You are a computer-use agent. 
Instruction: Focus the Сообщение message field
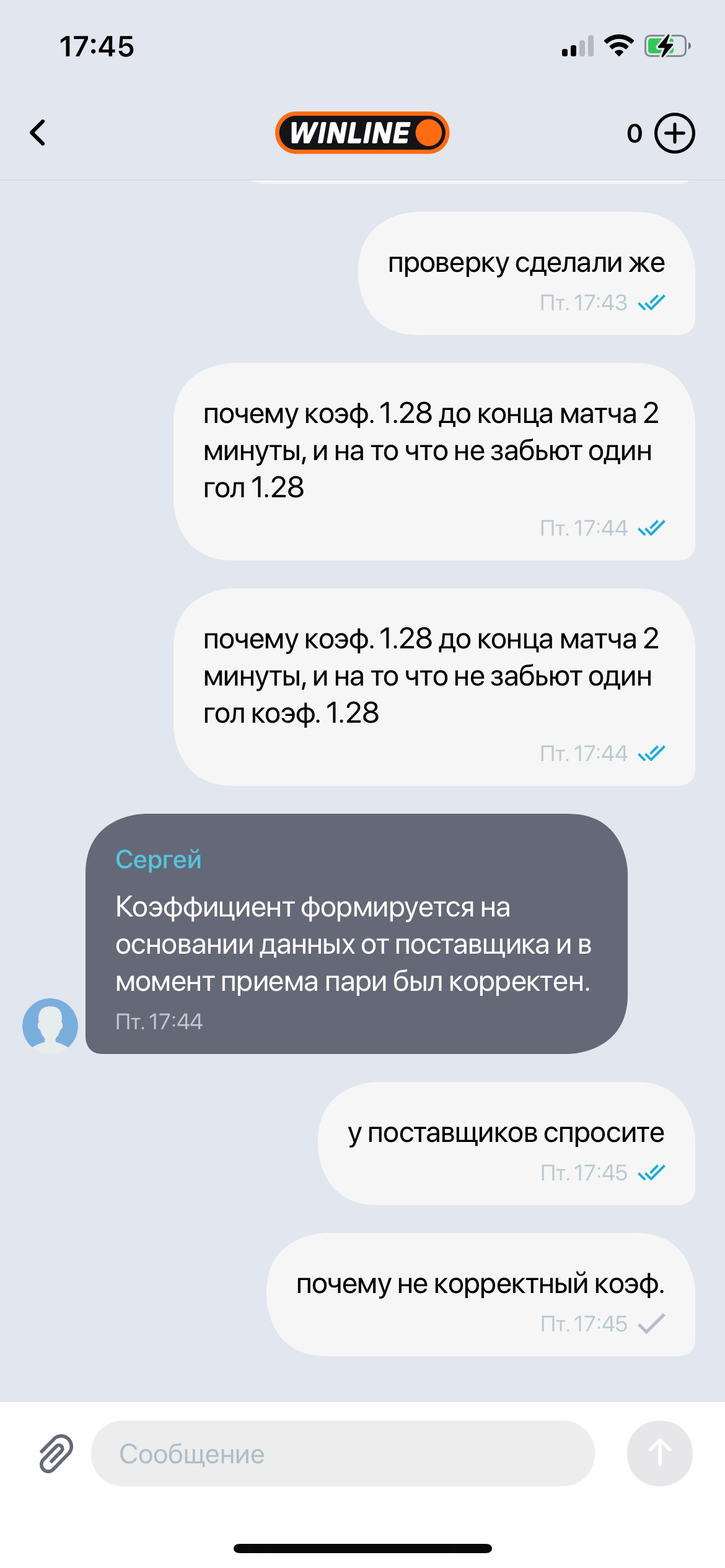point(343,1453)
